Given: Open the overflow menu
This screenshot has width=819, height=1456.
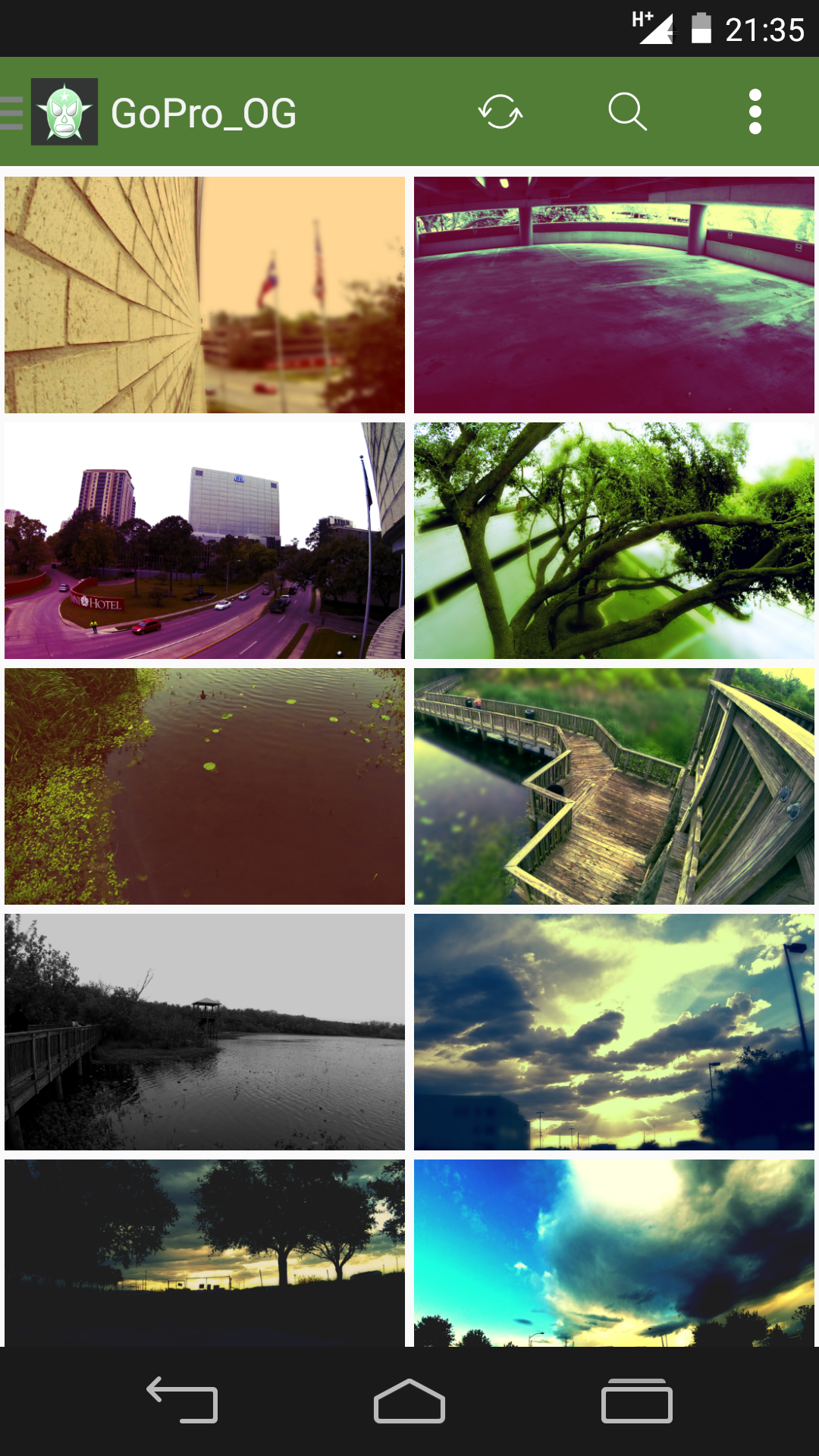Looking at the screenshot, I should point(755,112).
